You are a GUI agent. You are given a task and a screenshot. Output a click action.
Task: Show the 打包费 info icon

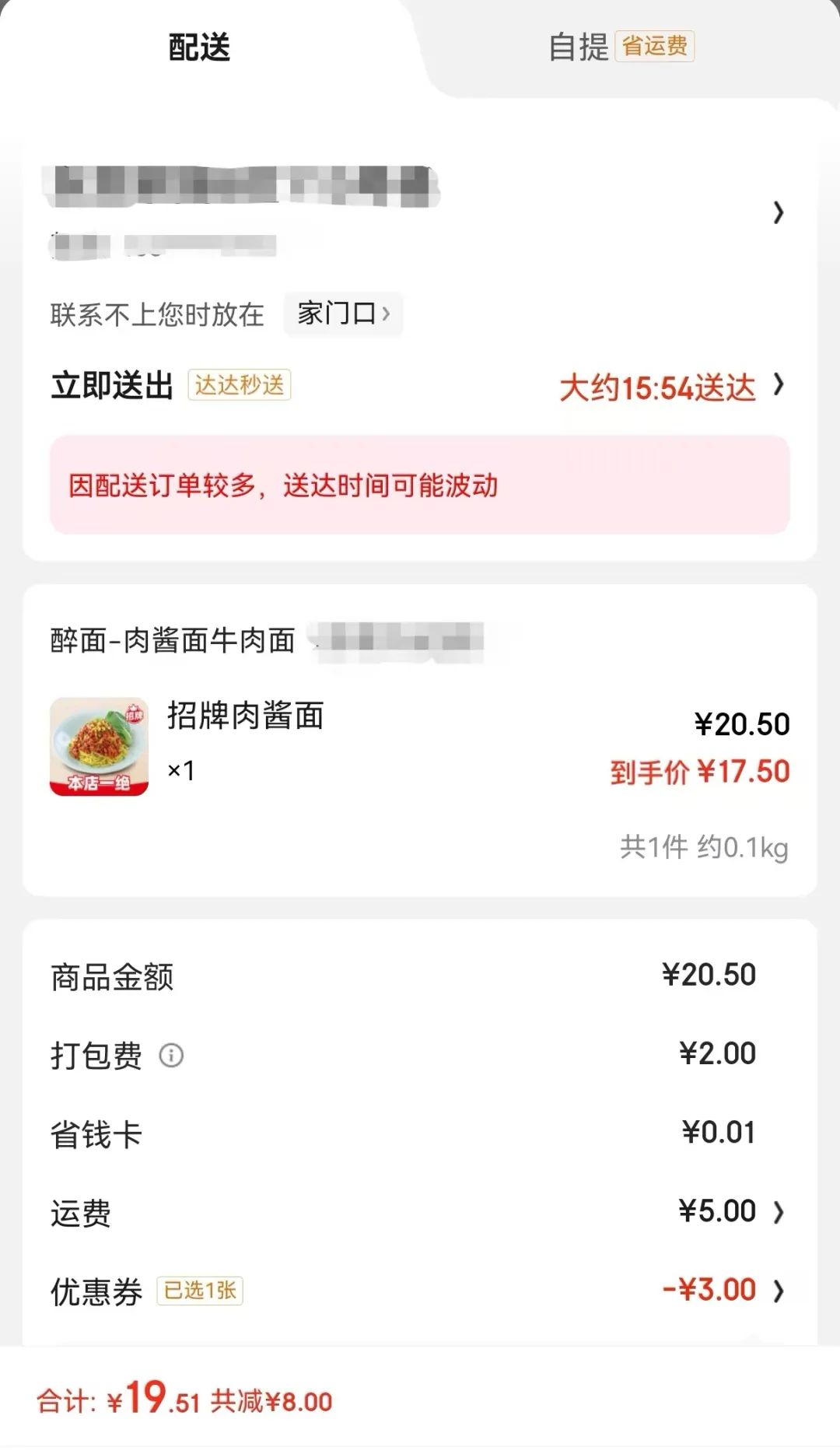(x=171, y=1056)
